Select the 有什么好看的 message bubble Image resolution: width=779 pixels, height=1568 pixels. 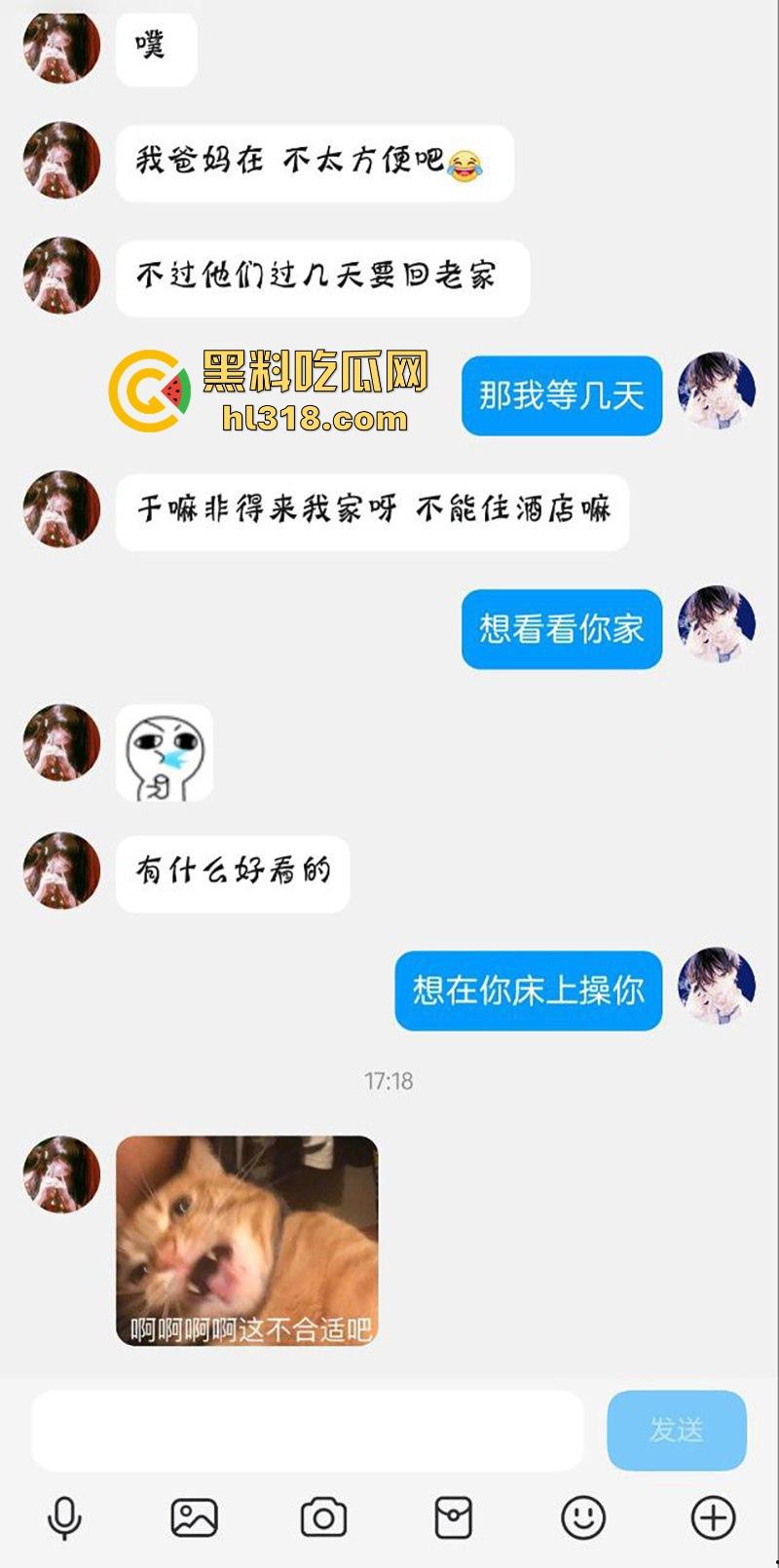(234, 873)
